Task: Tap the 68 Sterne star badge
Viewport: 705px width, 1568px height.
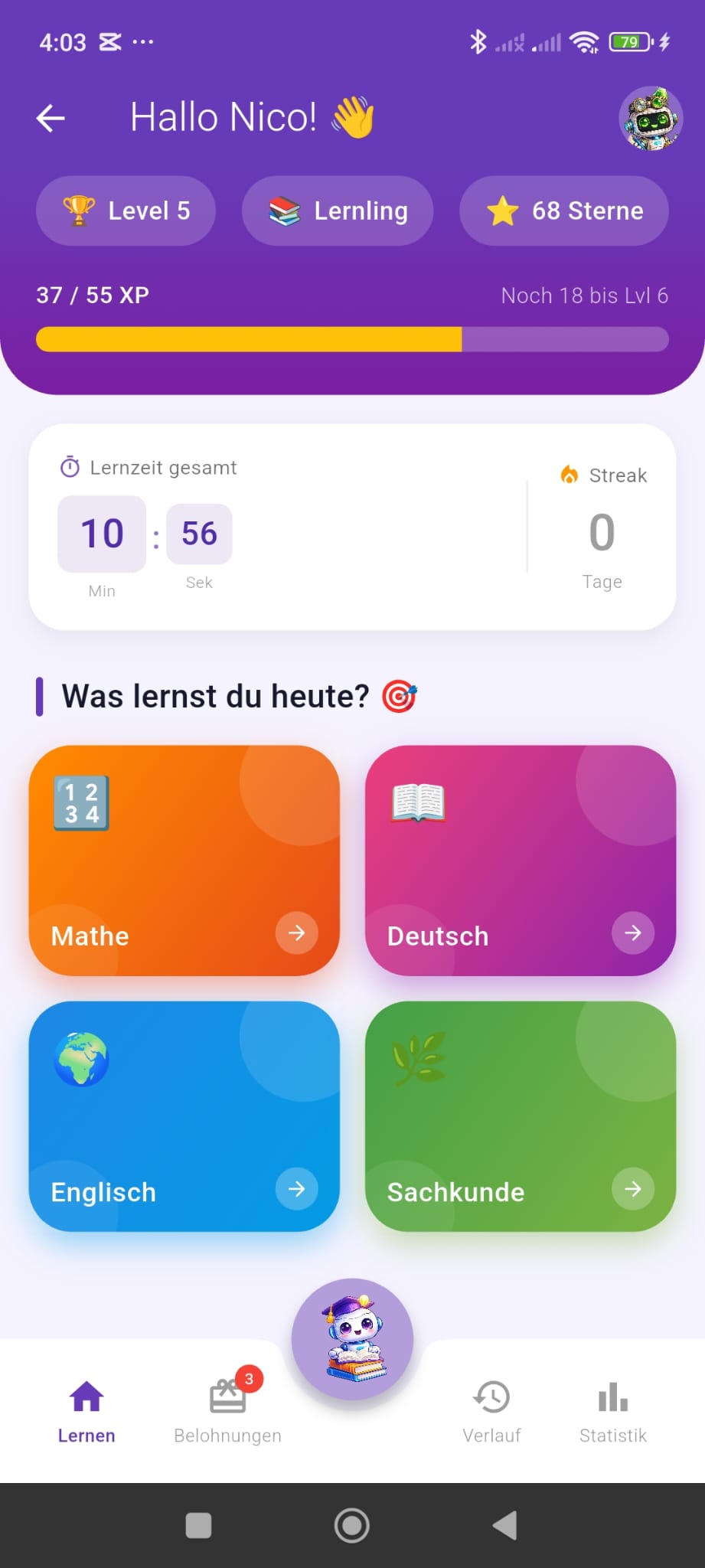Action: [x=563, y=211]
